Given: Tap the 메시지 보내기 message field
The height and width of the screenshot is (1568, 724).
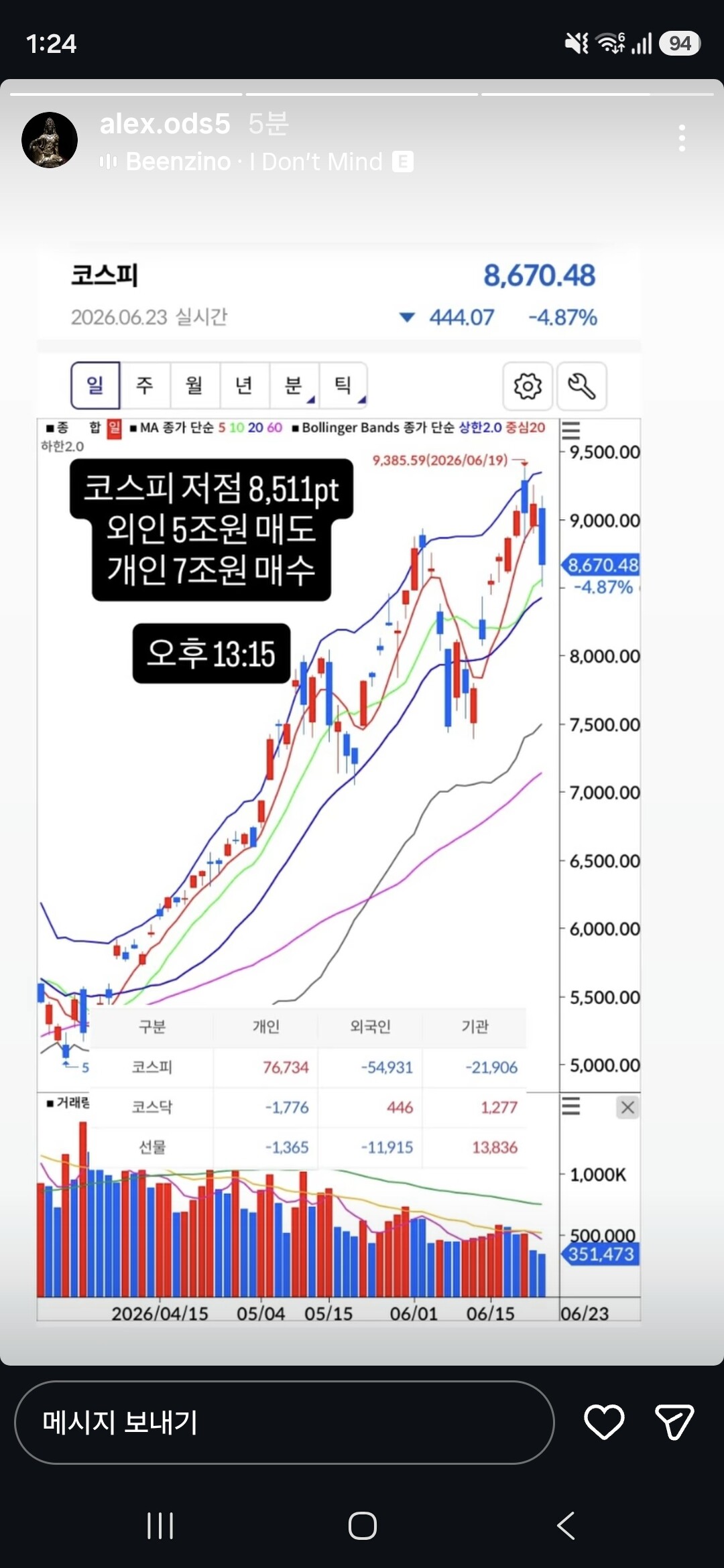Looking at the screenshot, I should 284,1422.
